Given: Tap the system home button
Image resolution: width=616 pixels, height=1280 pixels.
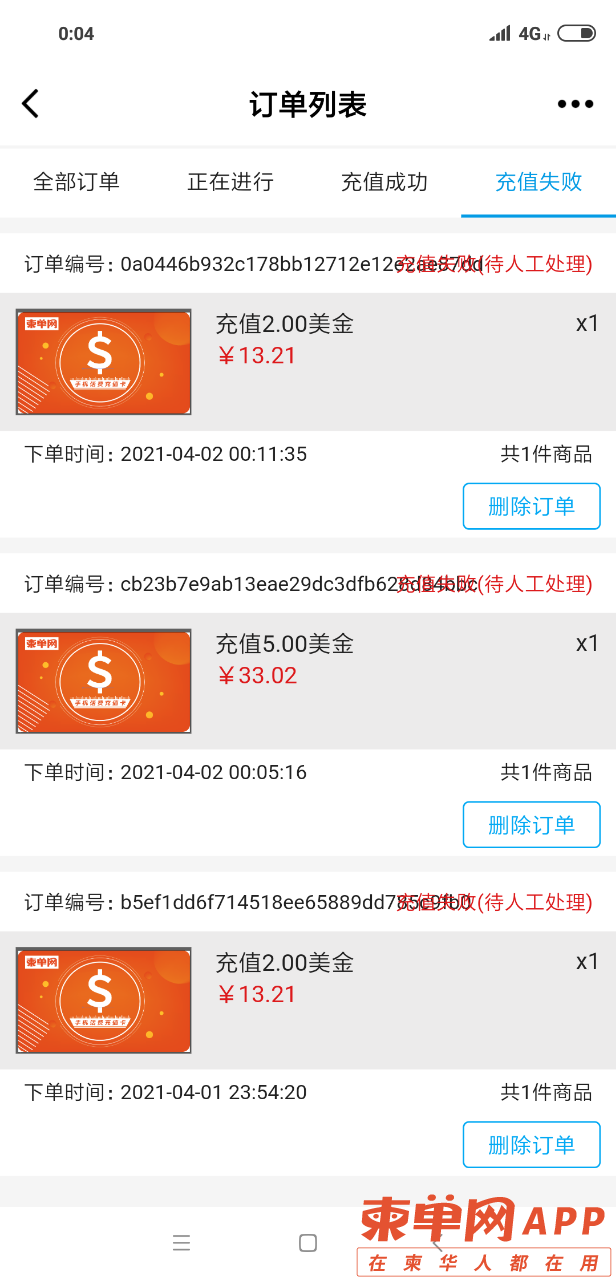Looking at the screenshot, I should point(308,1243).
